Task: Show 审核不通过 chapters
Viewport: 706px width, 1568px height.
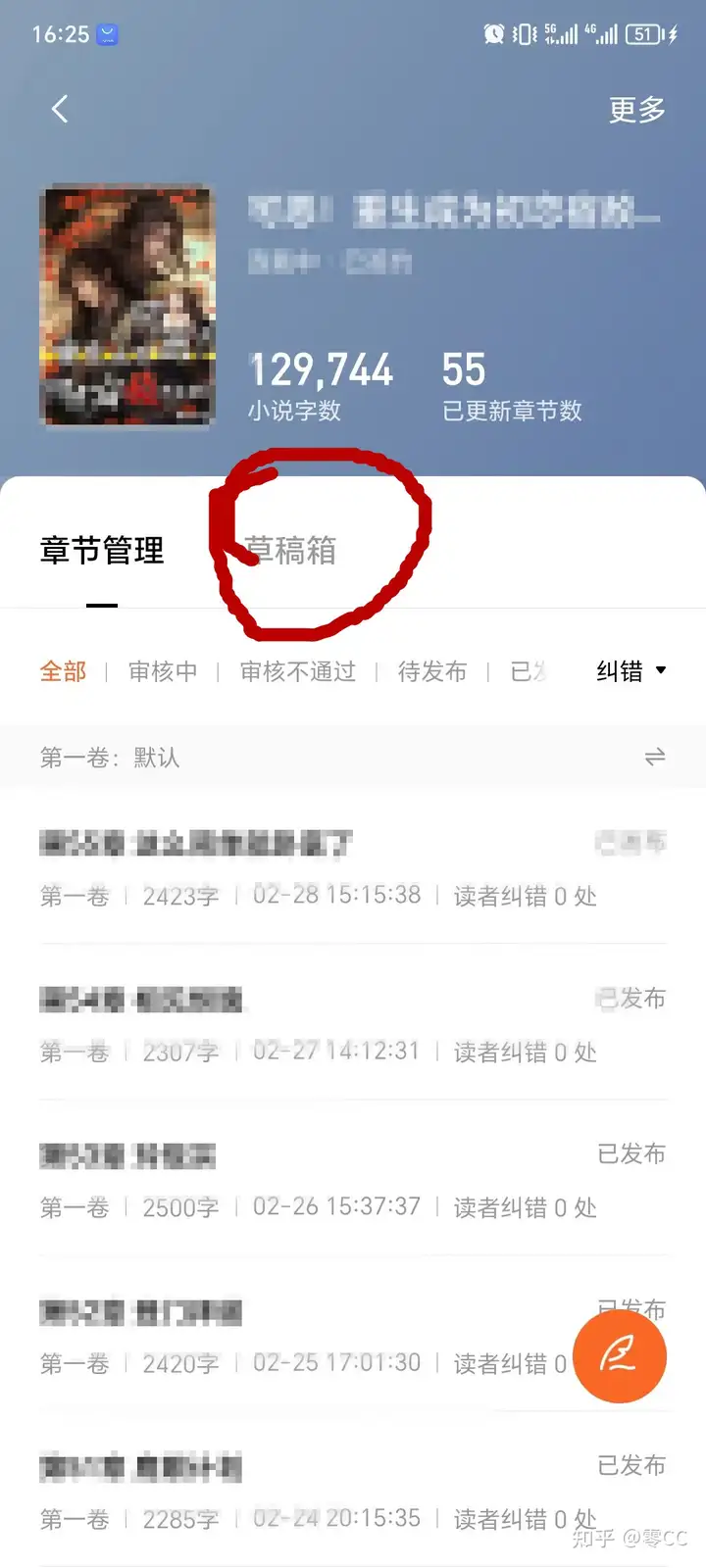Action: click(298, 671)
